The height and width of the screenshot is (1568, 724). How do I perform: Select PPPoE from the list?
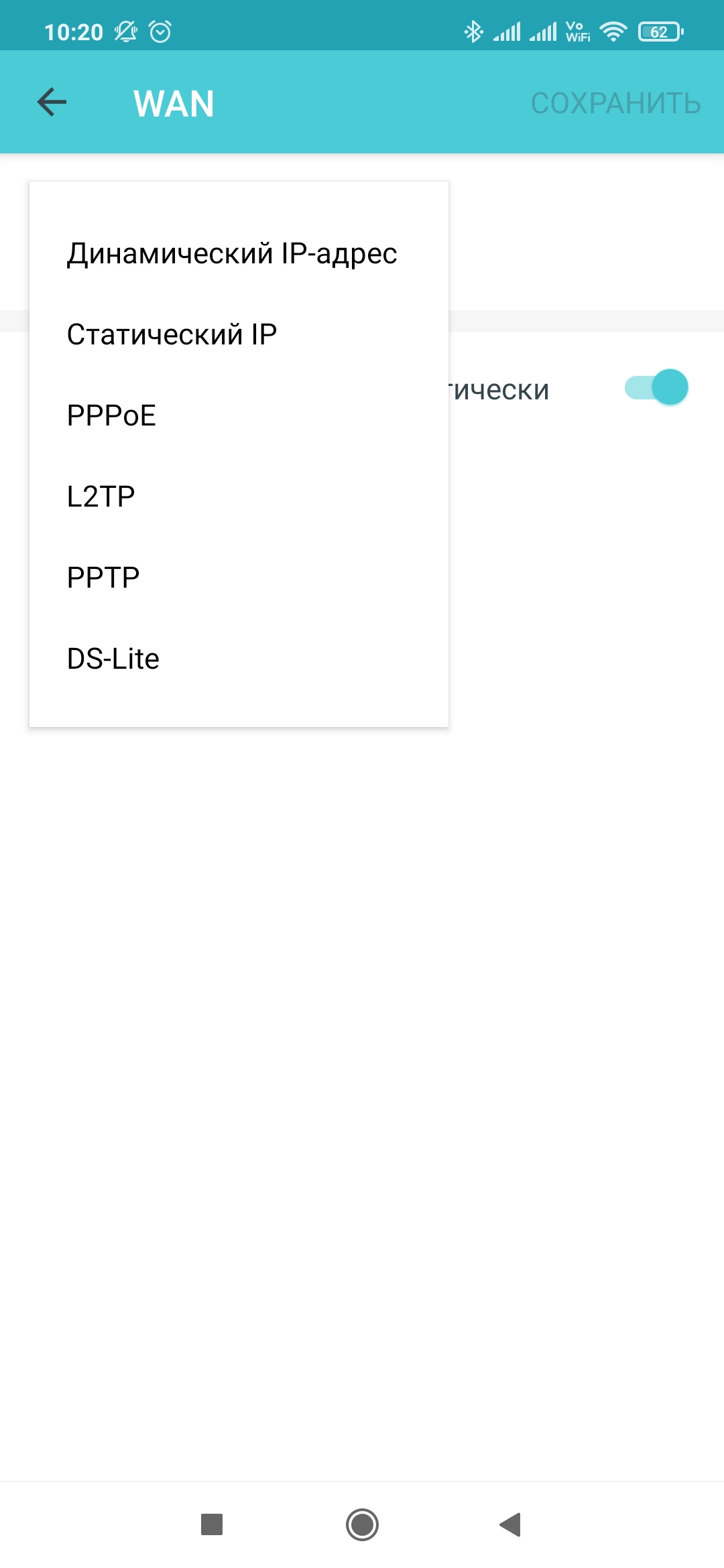[111, 415]
